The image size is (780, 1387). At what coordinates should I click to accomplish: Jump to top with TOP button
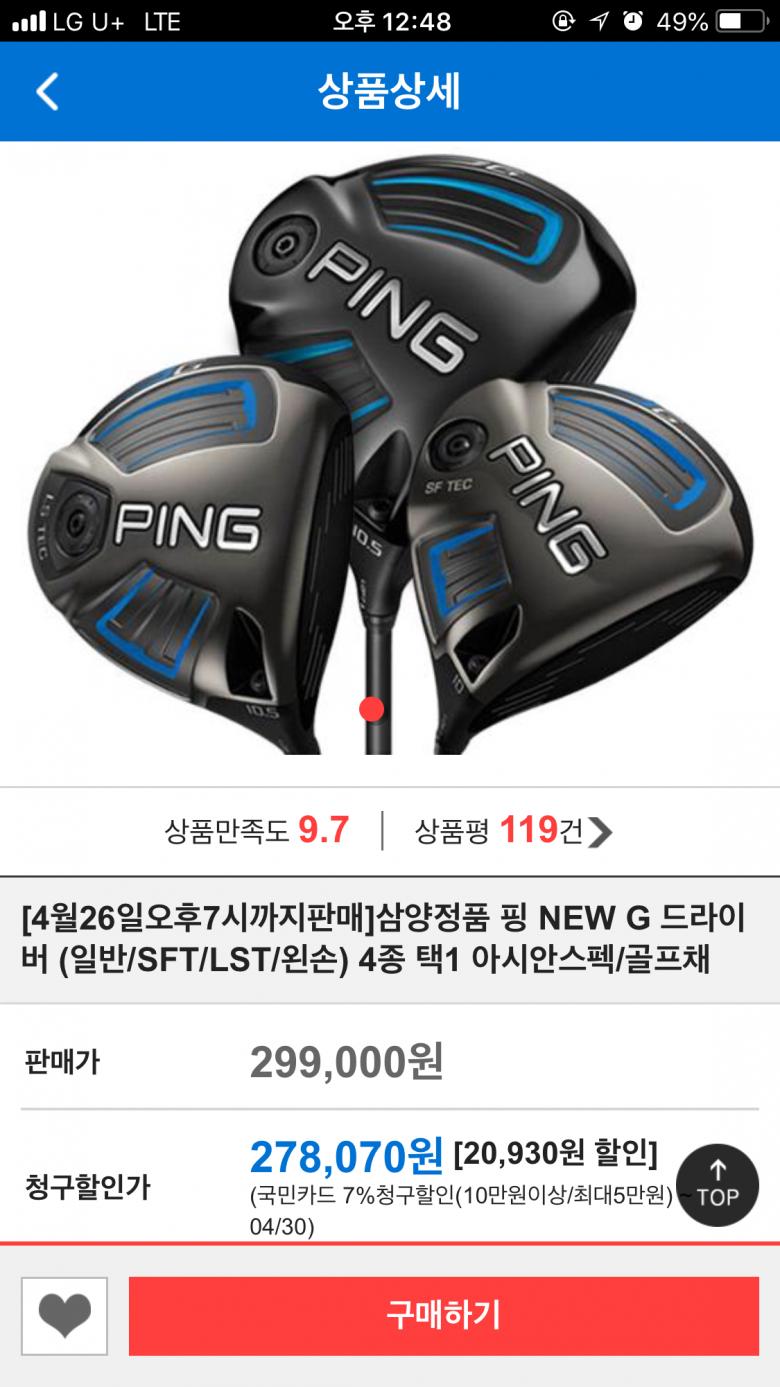[x=717, y=1185]
